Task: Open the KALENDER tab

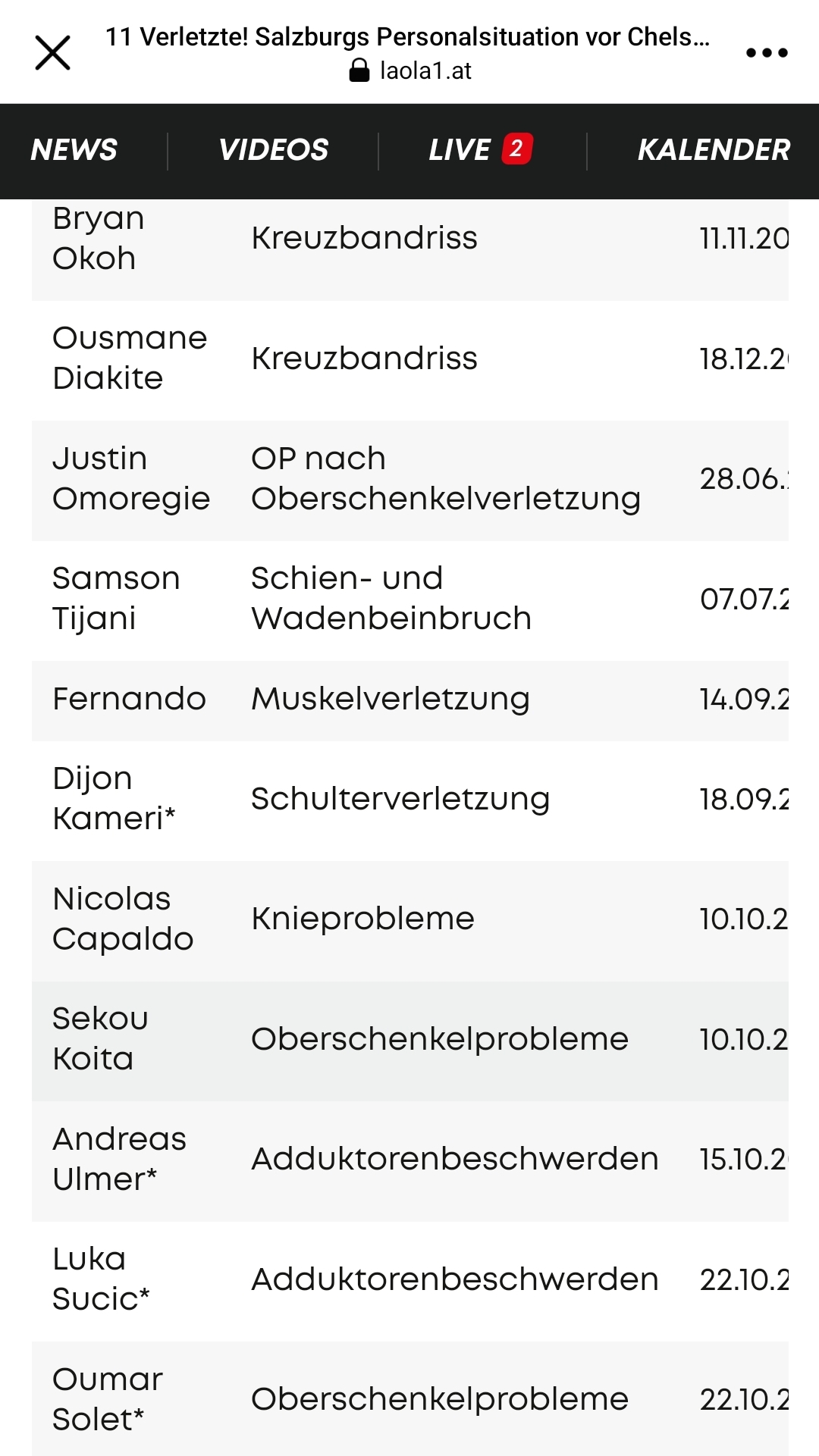Action: [714, 150]
